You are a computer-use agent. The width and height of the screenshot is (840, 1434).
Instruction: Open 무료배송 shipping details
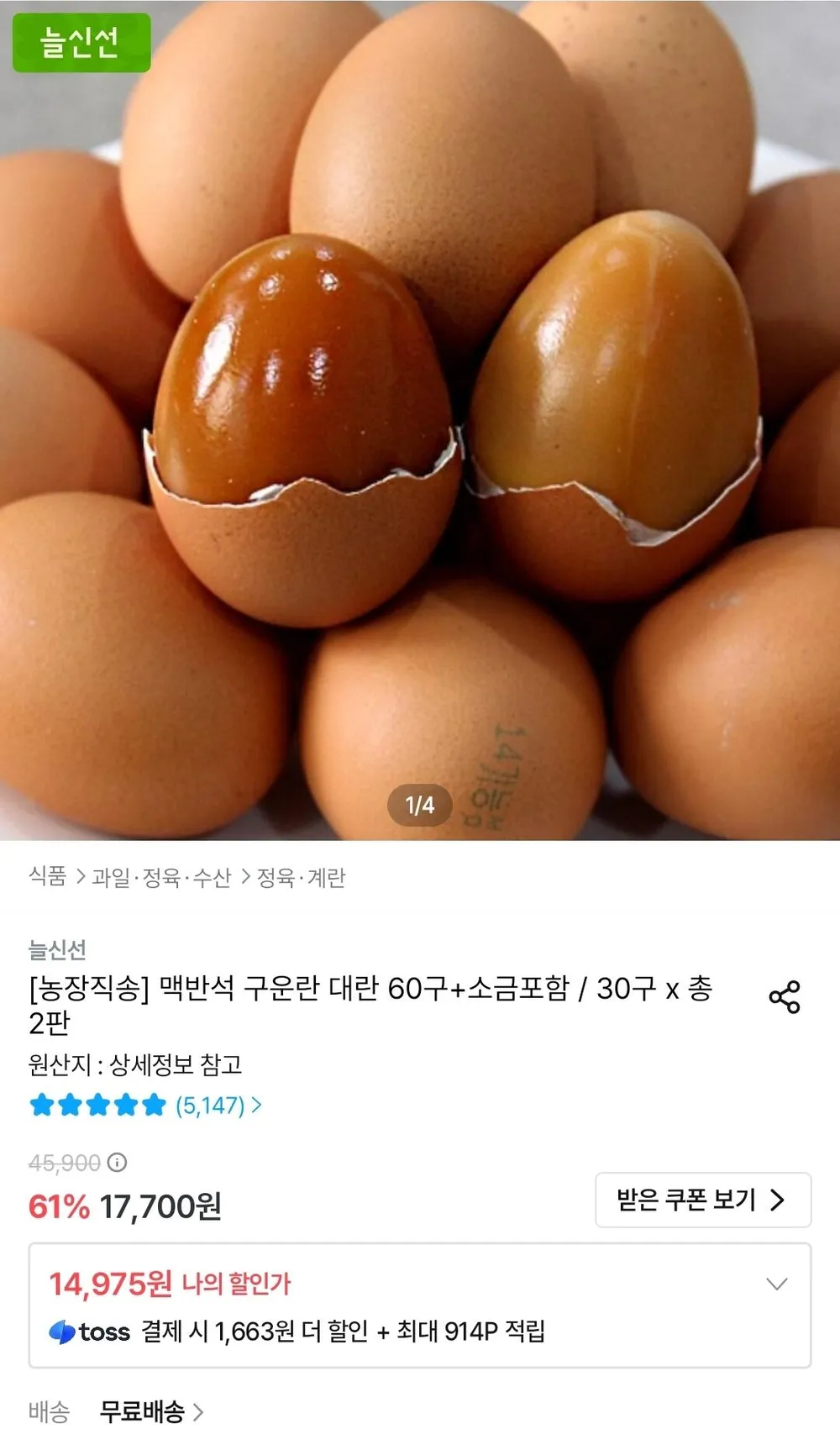pos(151,1412)
